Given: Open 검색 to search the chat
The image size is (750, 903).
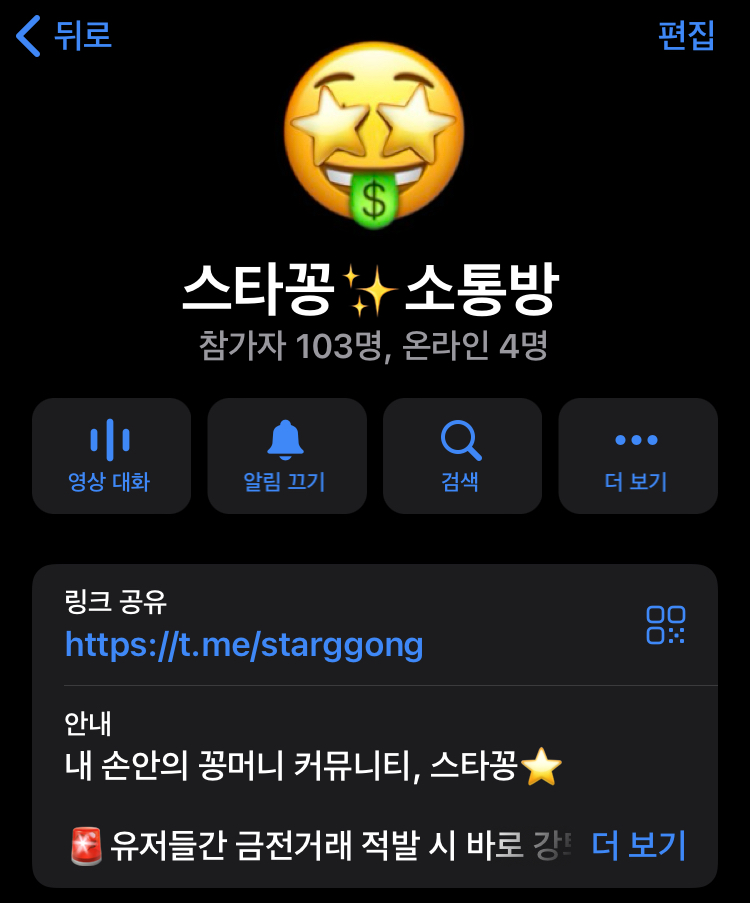Looking at the screenshot, I should (463, 456).
